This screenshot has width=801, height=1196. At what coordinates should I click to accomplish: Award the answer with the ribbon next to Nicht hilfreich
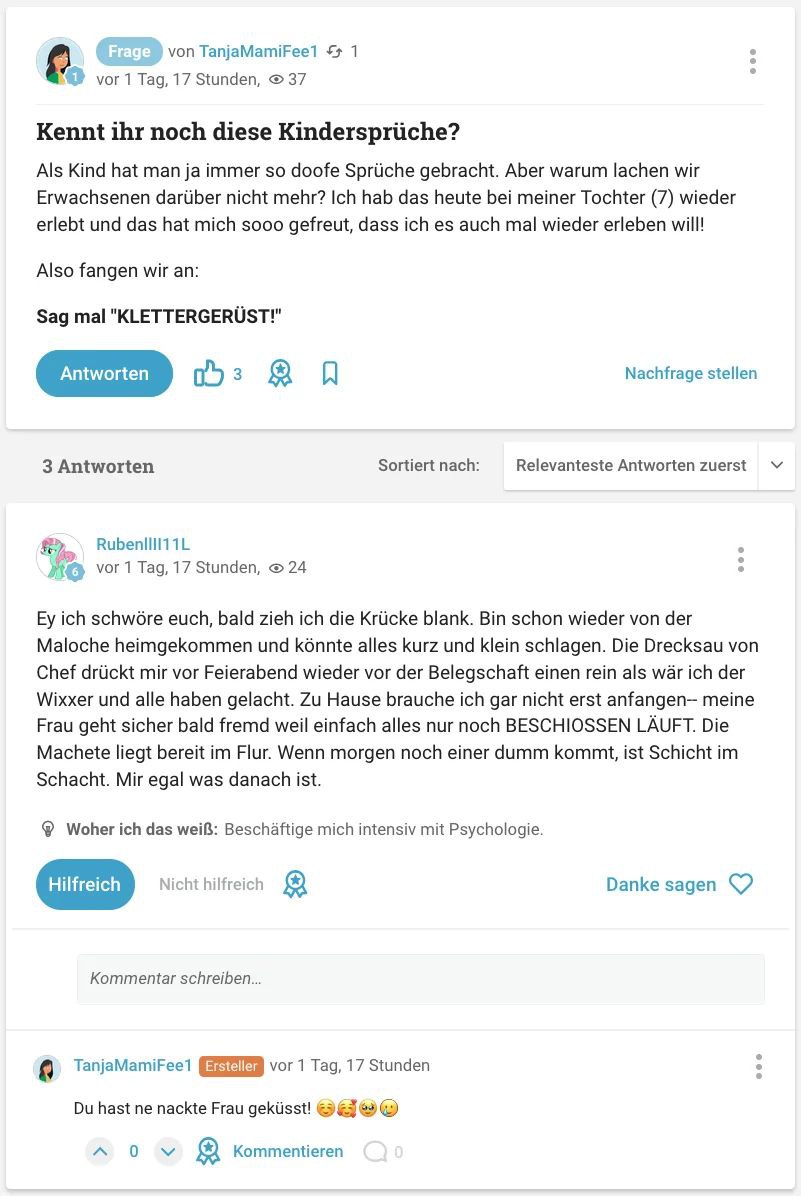295,884
